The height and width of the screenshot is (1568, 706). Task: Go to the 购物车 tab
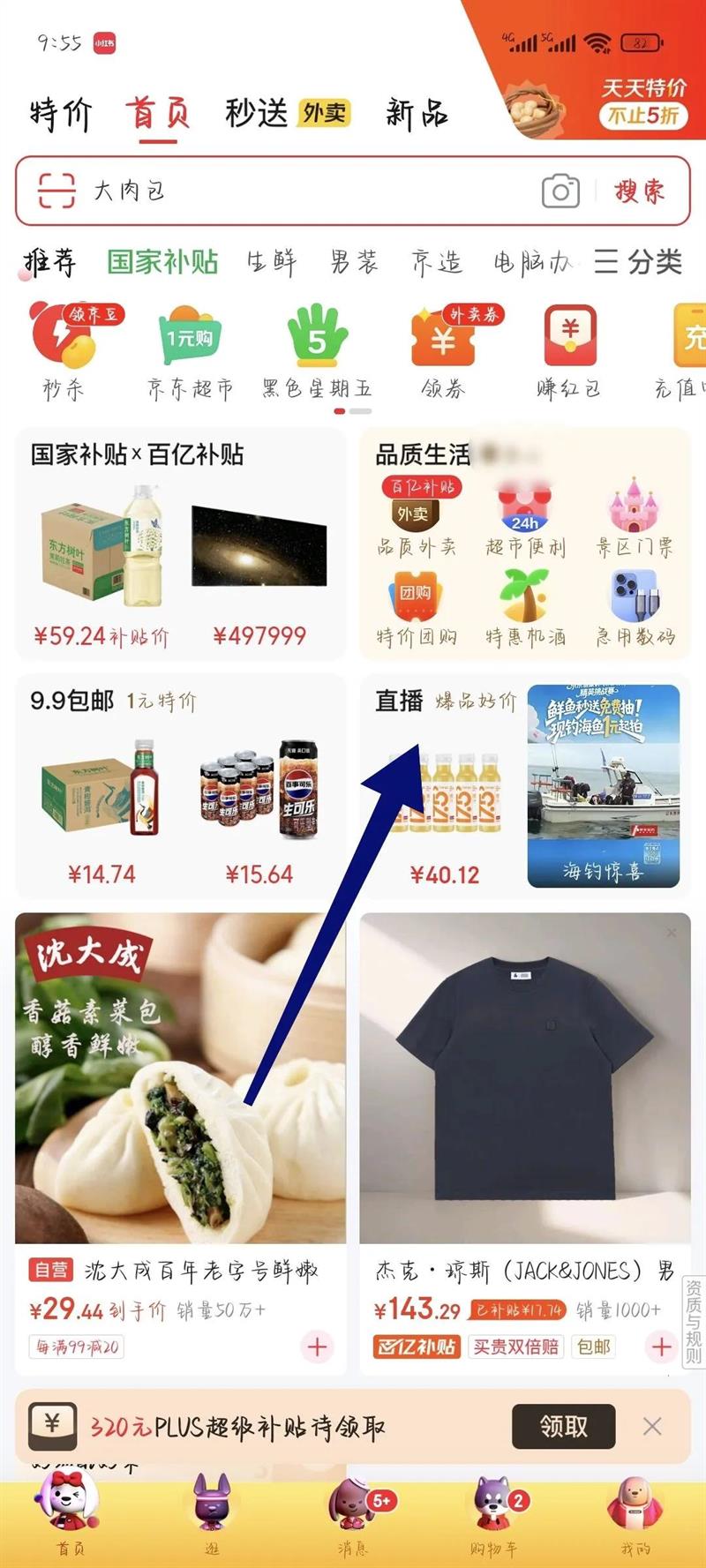pos(494,1513)
